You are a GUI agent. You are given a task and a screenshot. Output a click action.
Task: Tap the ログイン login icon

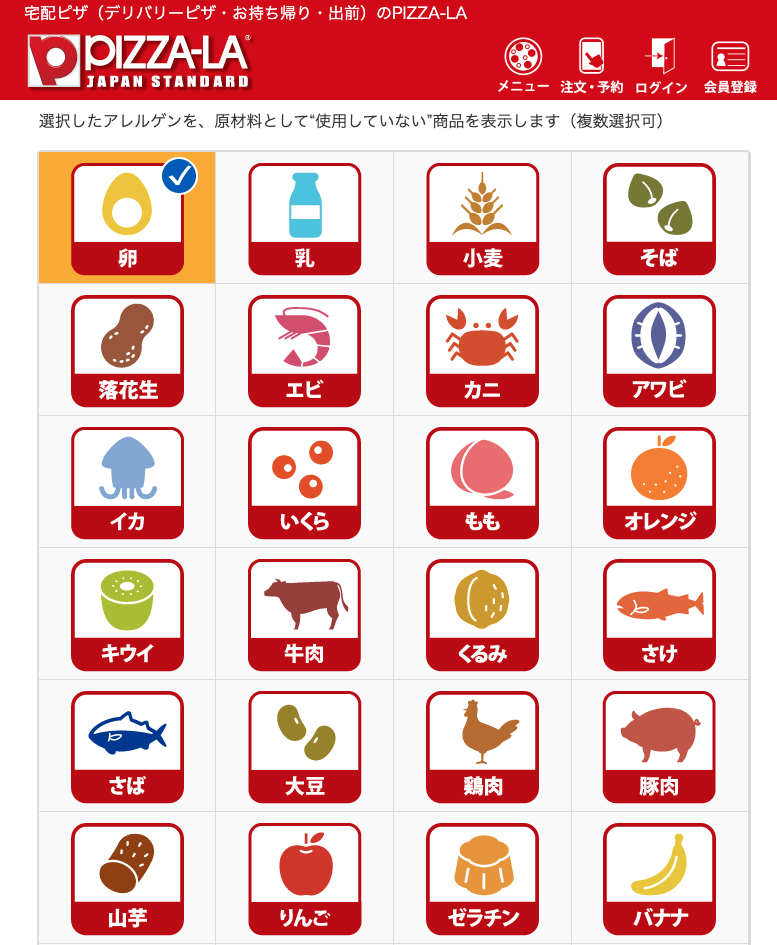pyautogui.click(x=661, y=65)
